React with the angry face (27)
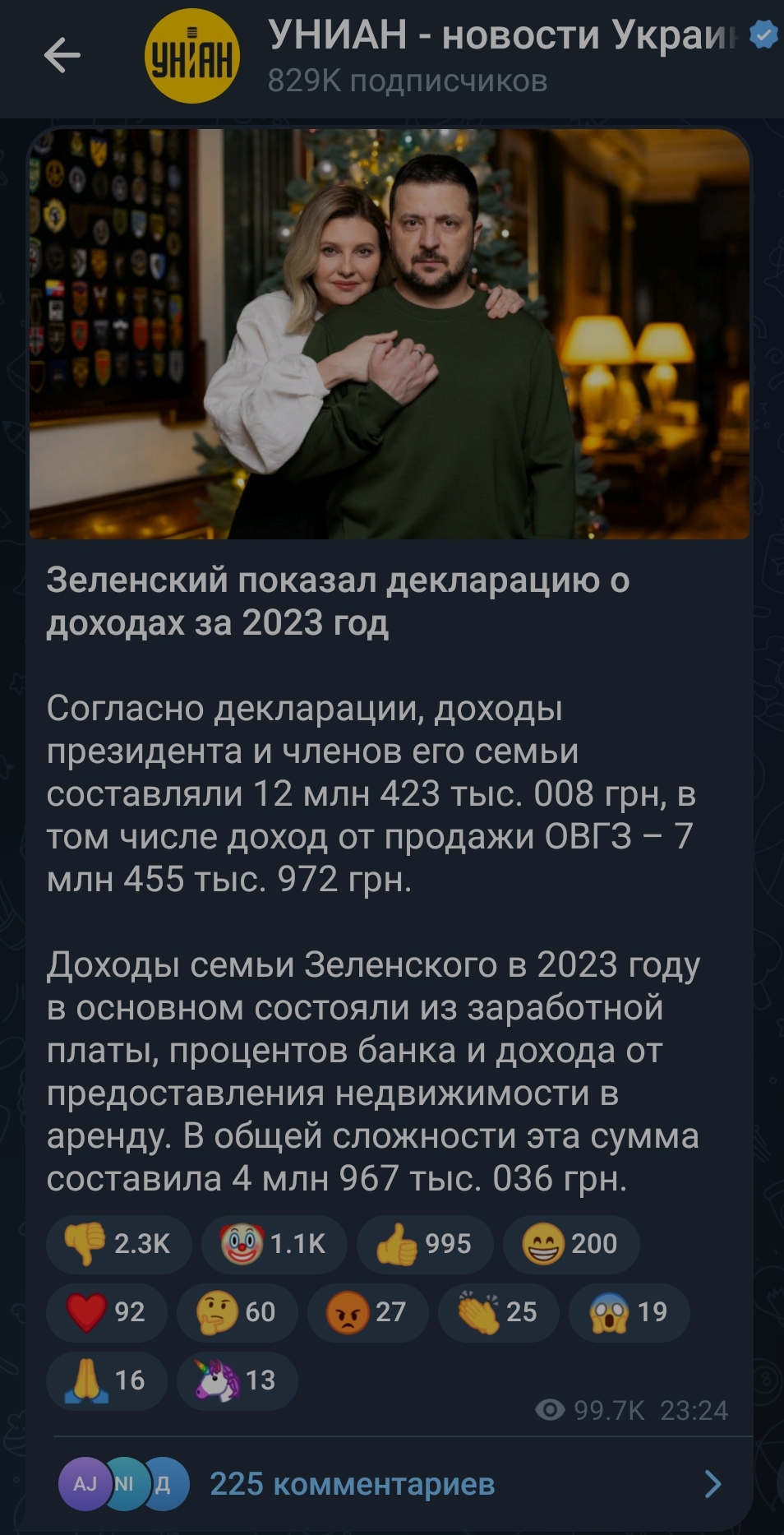Image resolution: width=784 pixels, height=1535 pixels. click(x=368, y=1312)
